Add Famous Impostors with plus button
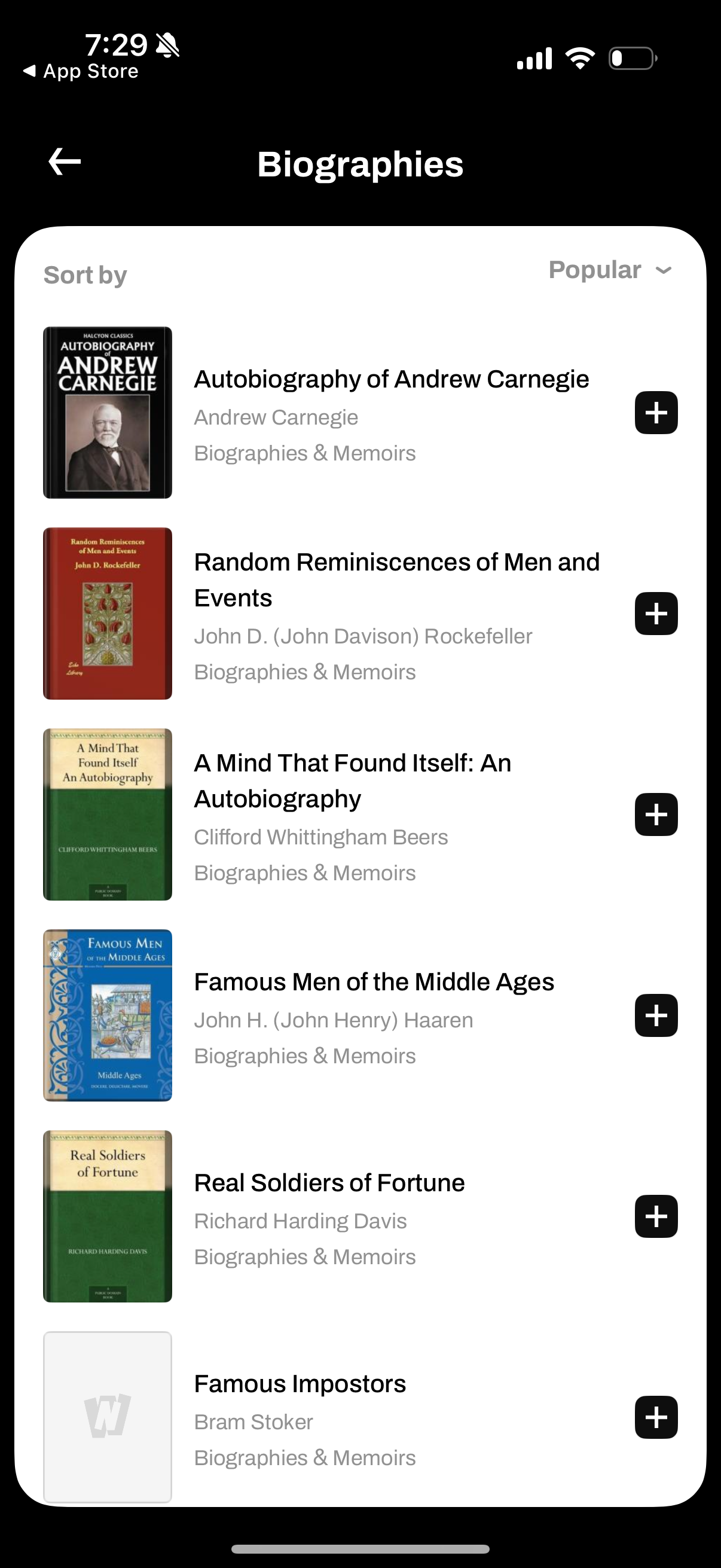 (x=656, y=1417)
